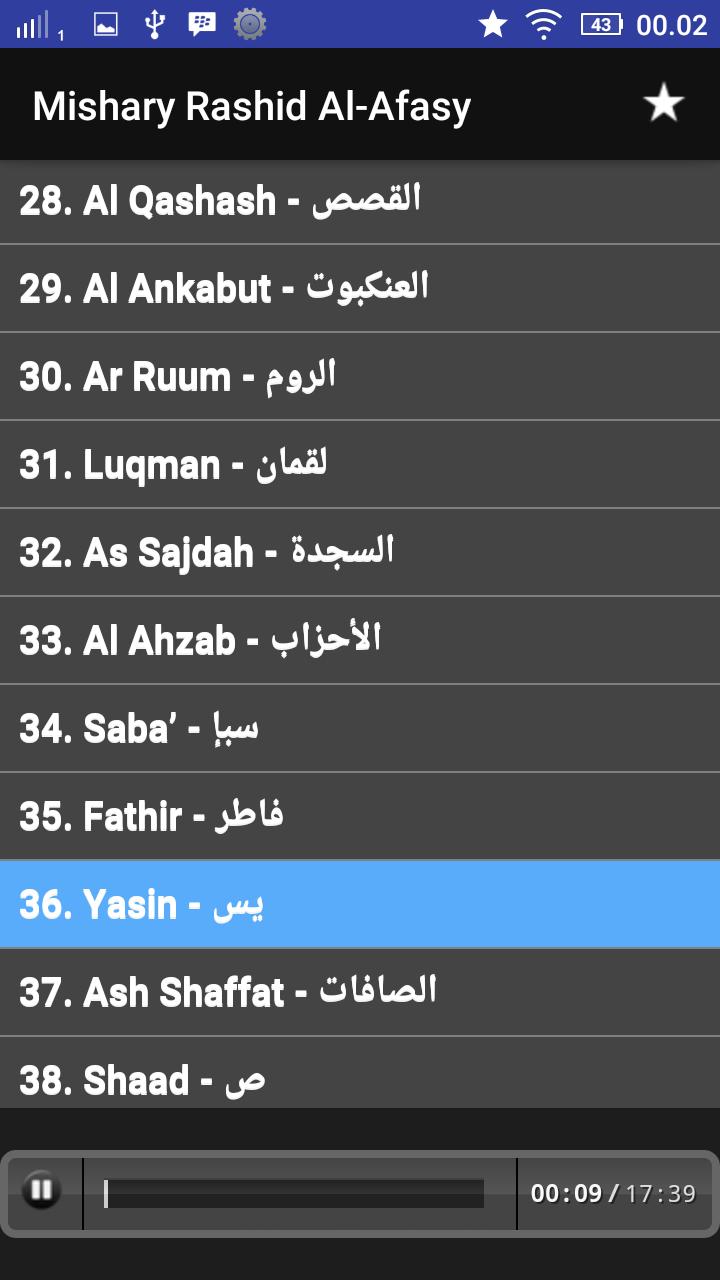This screenshot has height=1280, width=720.
Task: Start 33. Al Ahzab recitation
Action: (x=360, y=641)
